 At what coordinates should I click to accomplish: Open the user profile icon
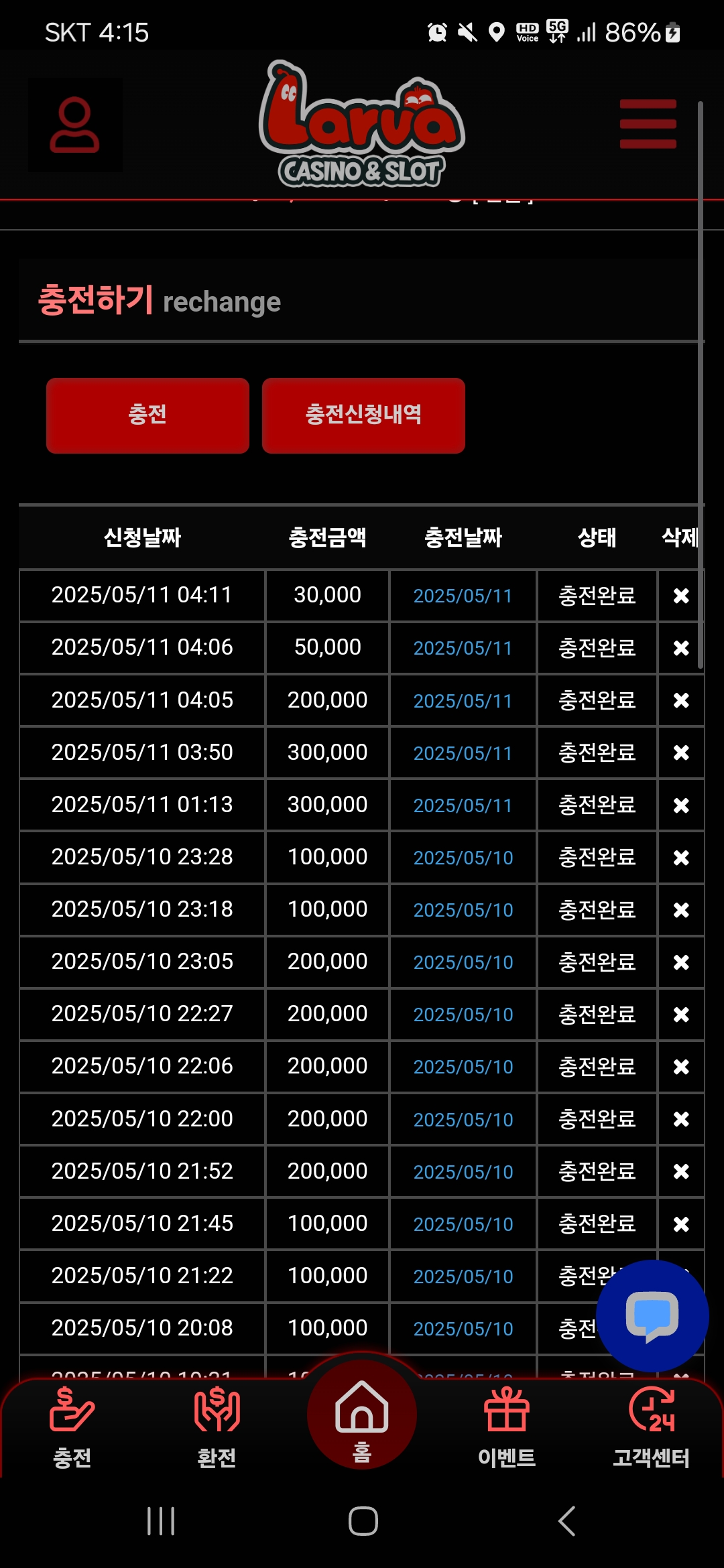pyautogui.click(x=74, y=125)
